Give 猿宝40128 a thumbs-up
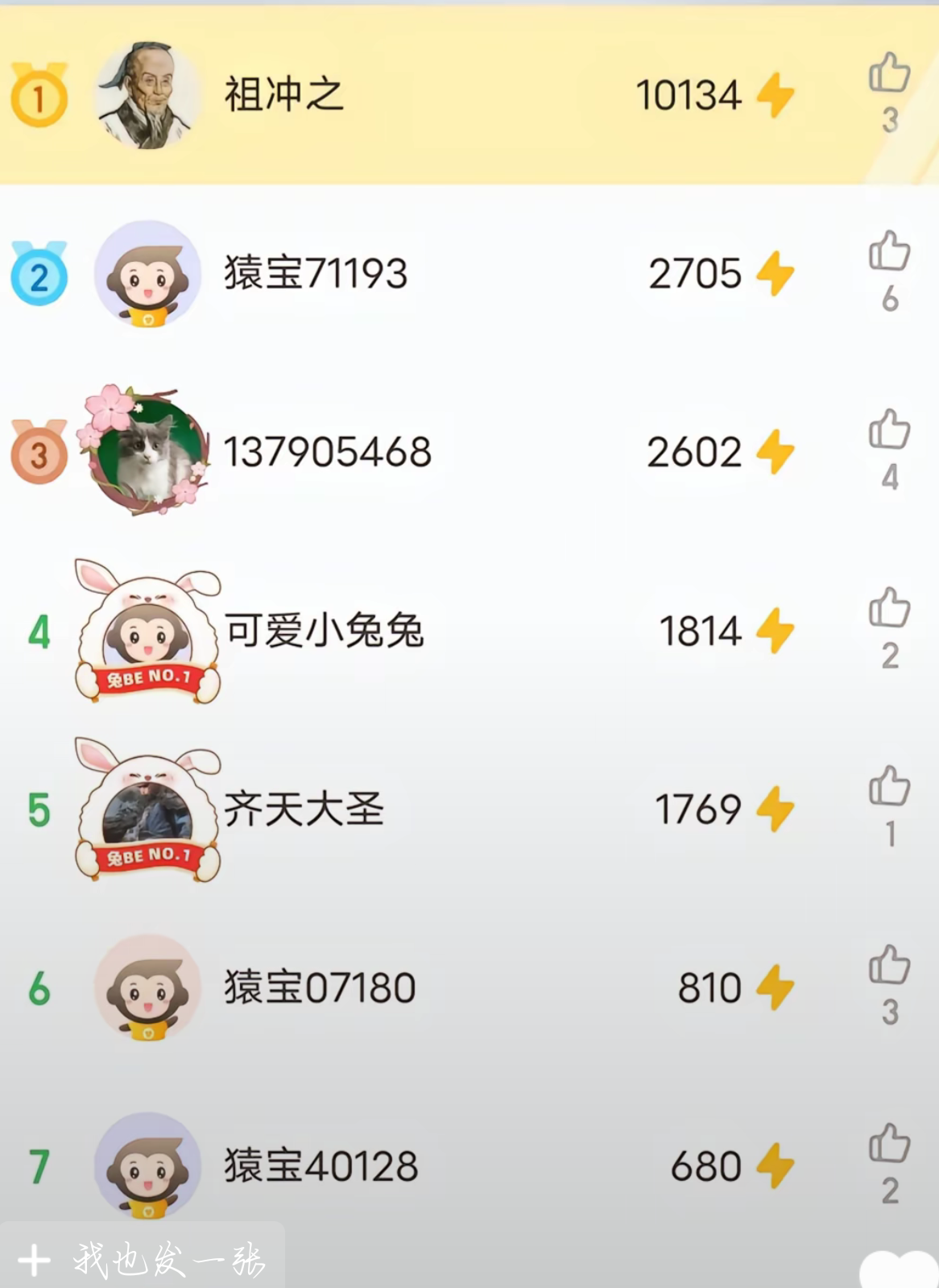 pos(889,1144)
